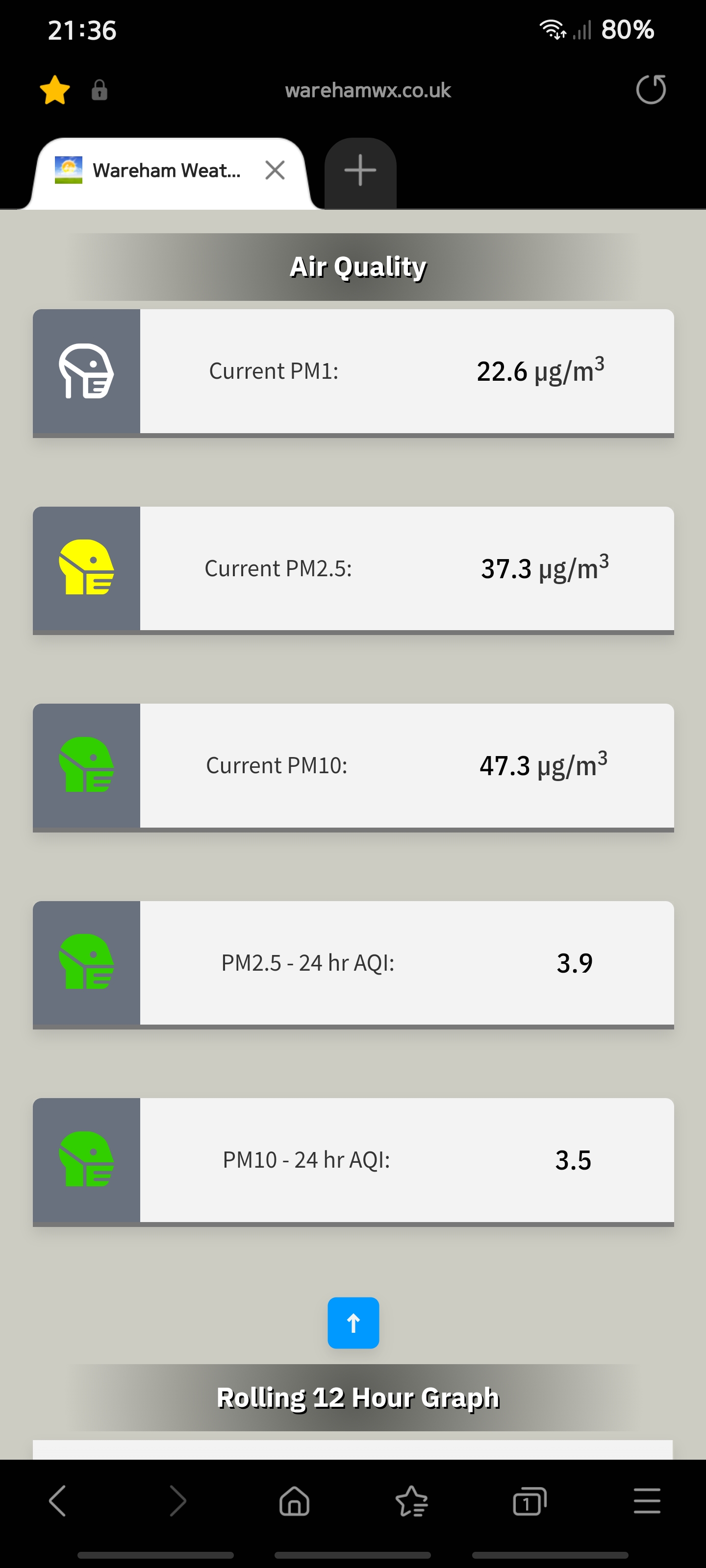706x1568 pixels.
Task: Open the tab switcher
Action: pyautogui.click(x=529, y=1500)
